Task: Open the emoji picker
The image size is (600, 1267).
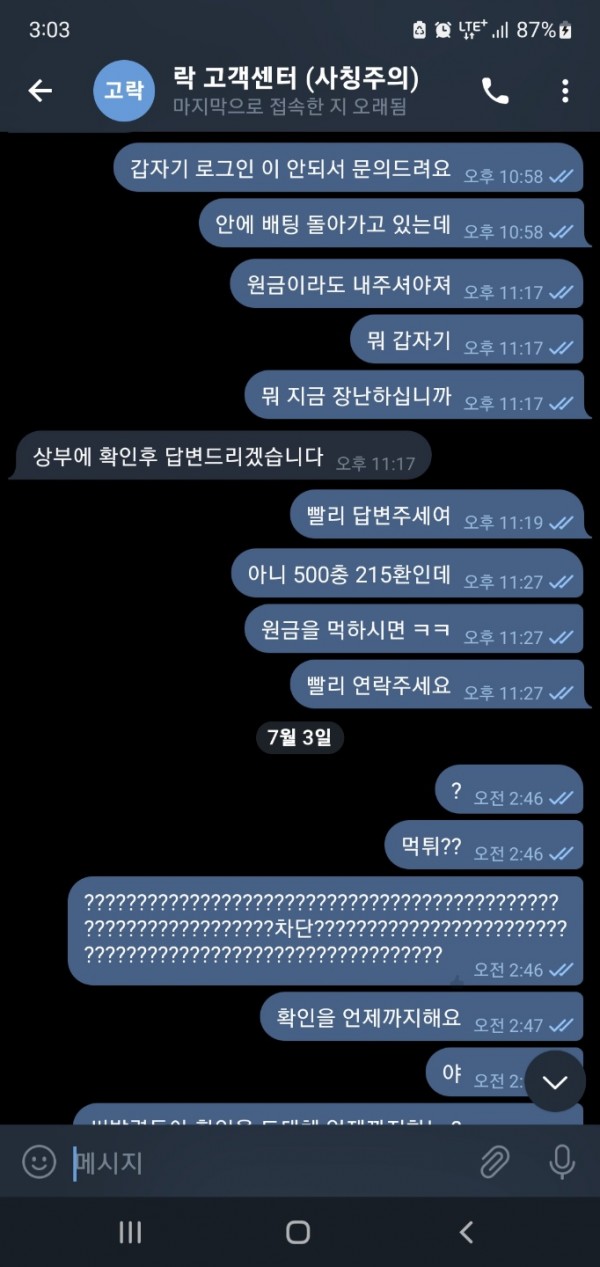Action: click(x=39, y=1162)
